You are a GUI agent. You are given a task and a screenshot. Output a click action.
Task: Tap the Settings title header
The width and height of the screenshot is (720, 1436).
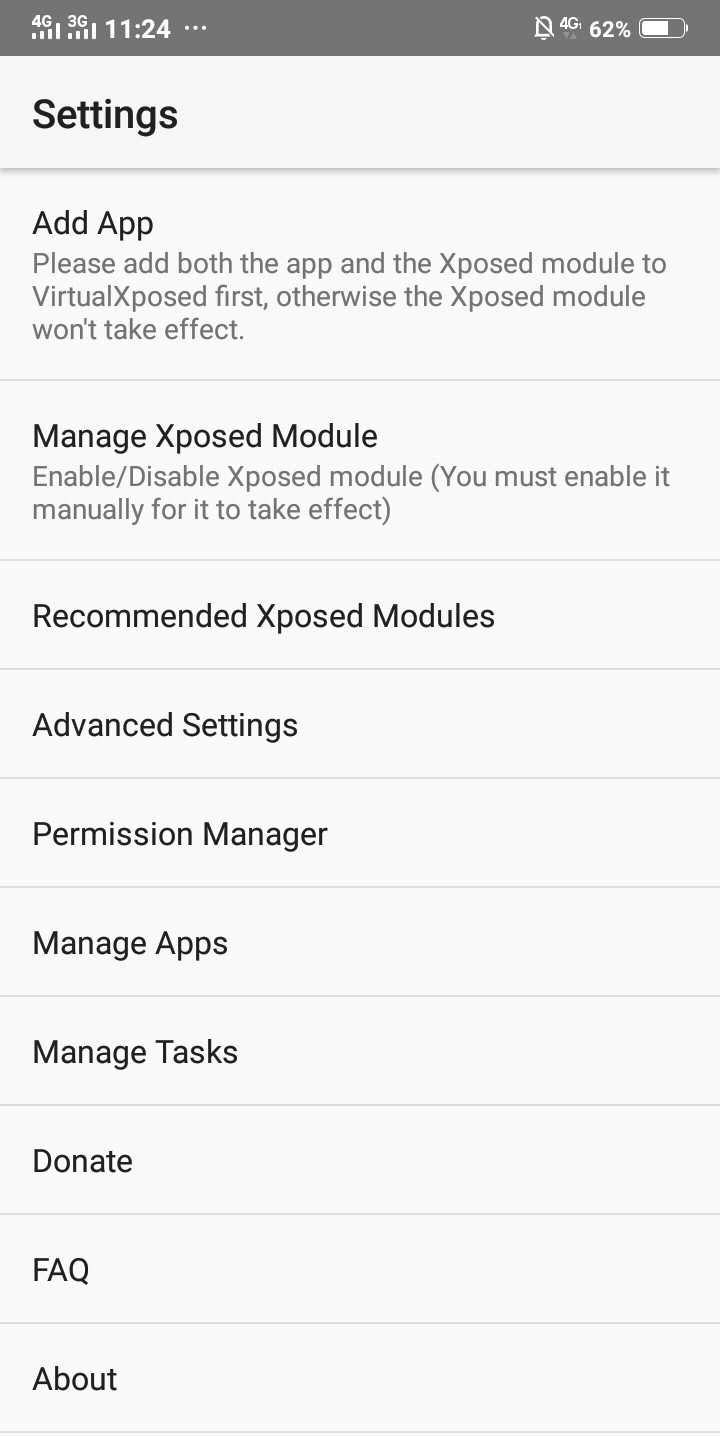point(104,113)
